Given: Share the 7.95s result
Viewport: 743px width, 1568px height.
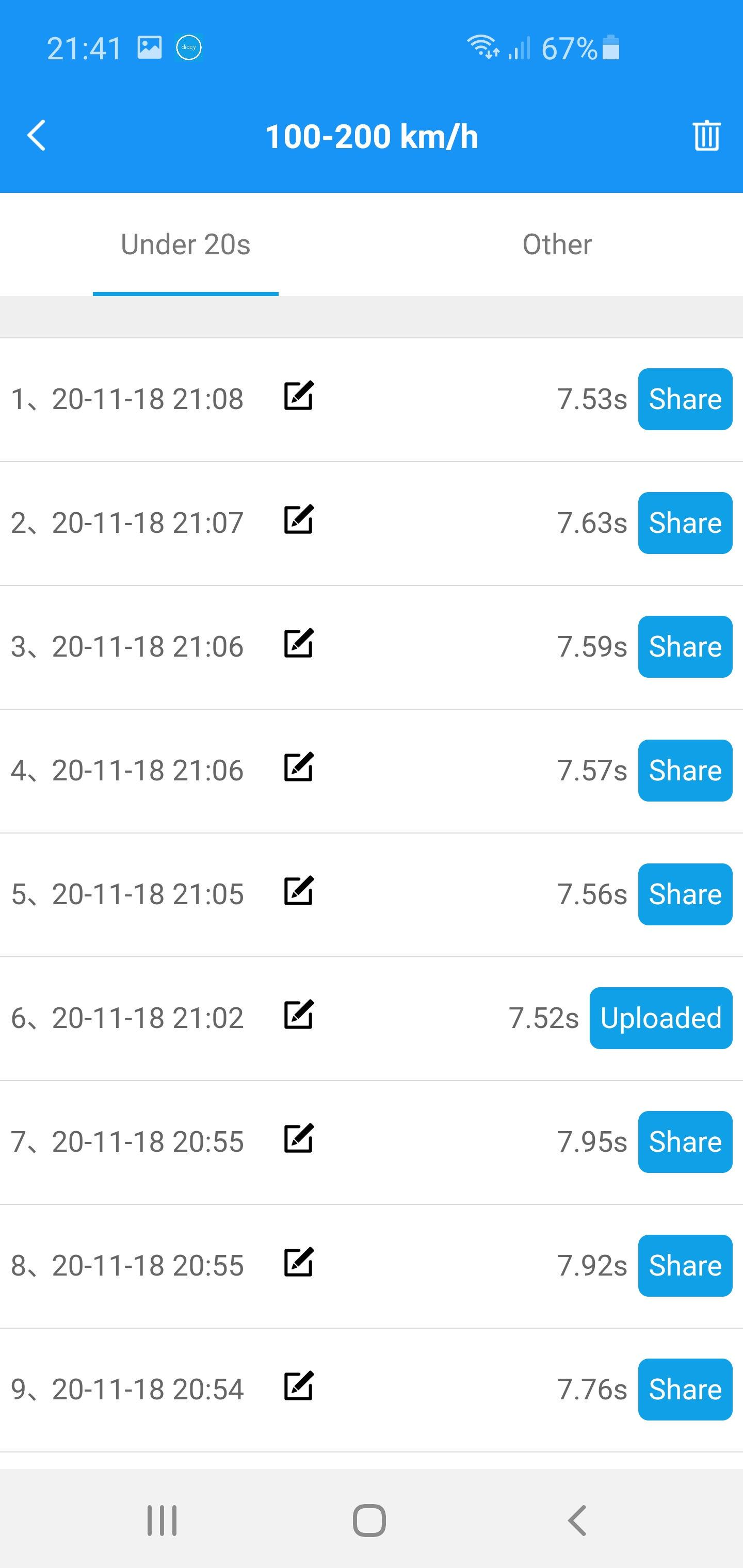Looking at the screenshot, I should point(685,1142).
